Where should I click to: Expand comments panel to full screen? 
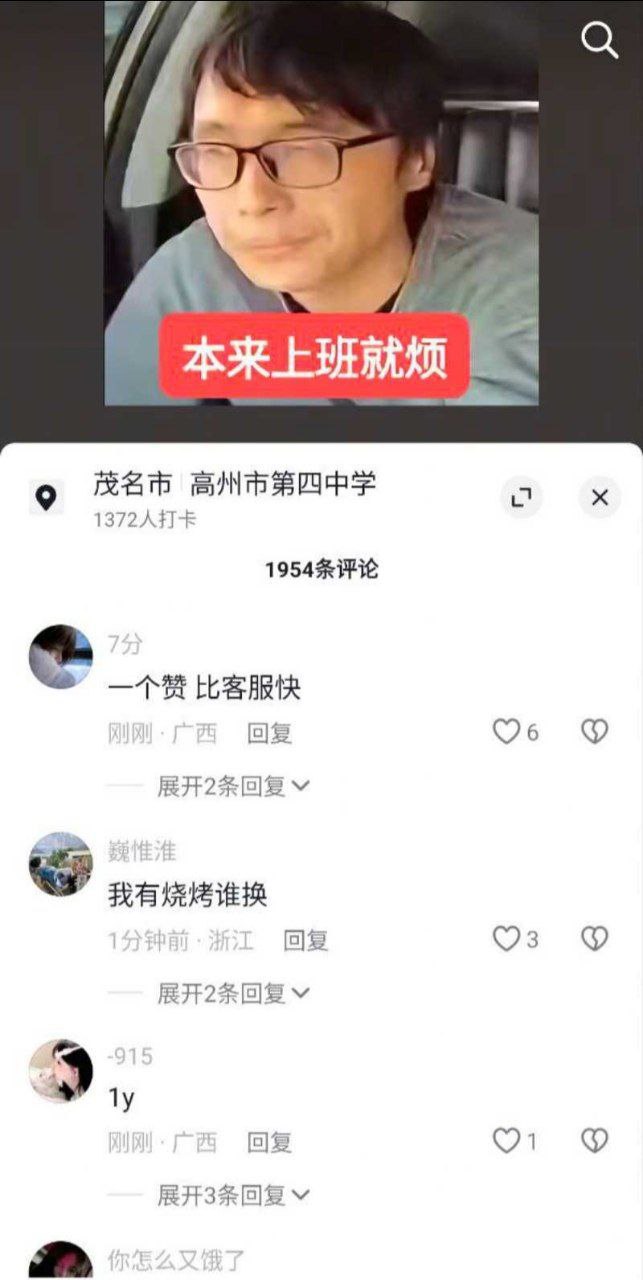[520, 497]
